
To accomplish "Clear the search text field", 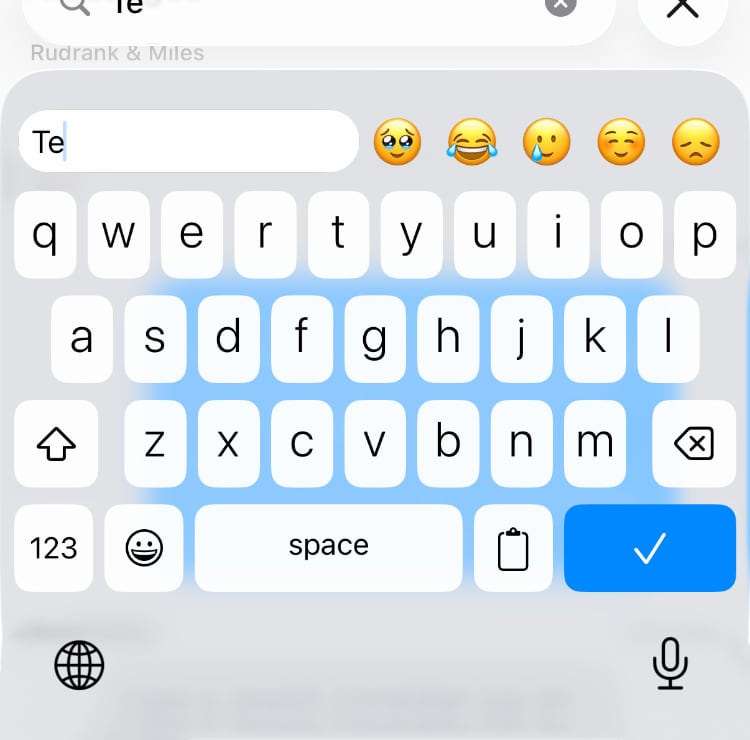I will click(x=561, y=5).
